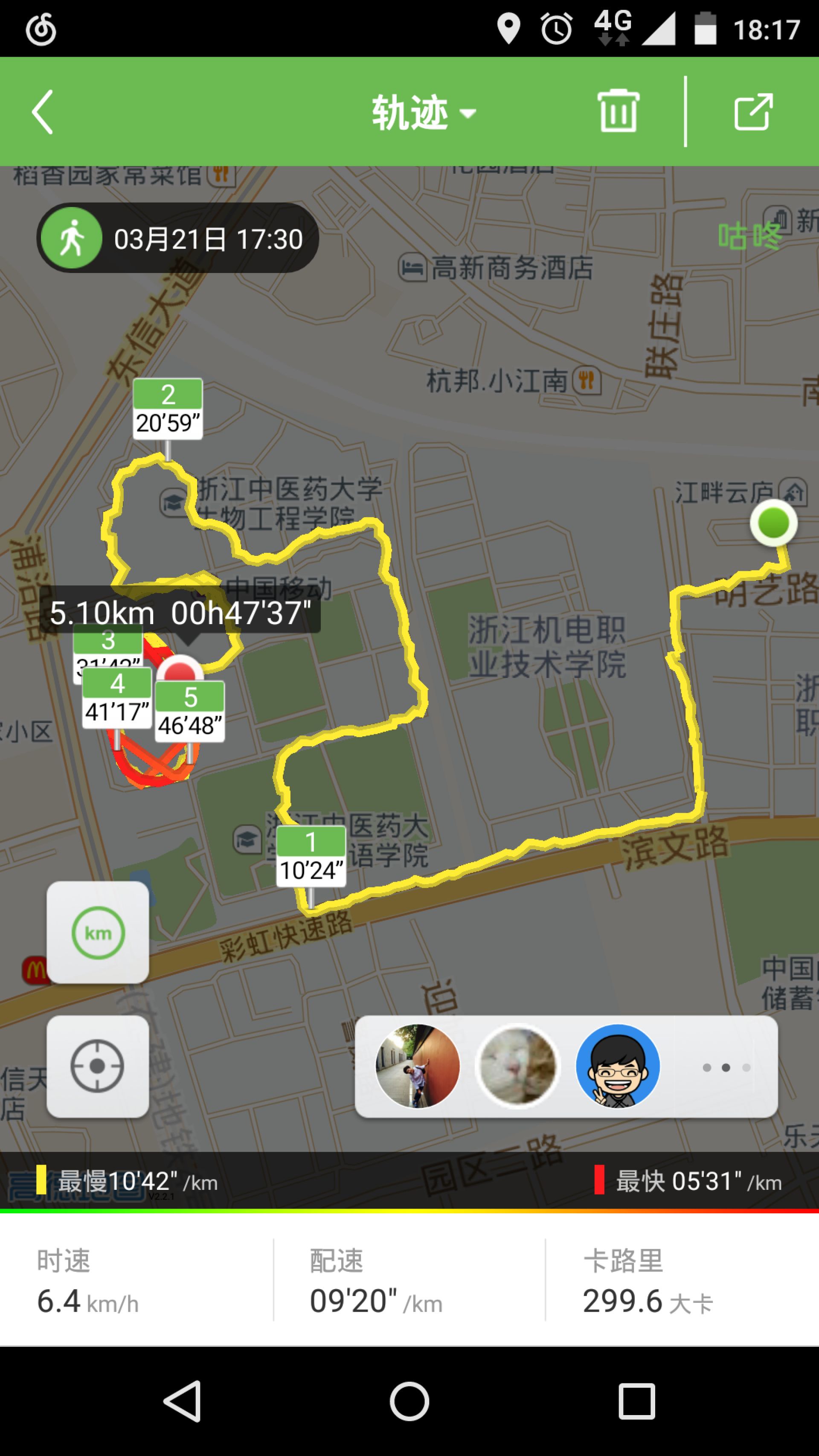Select kilometer 2 marker 20'59"
Image resolution: width=819 pixels, height=1456 pixels.
point(168,409)
